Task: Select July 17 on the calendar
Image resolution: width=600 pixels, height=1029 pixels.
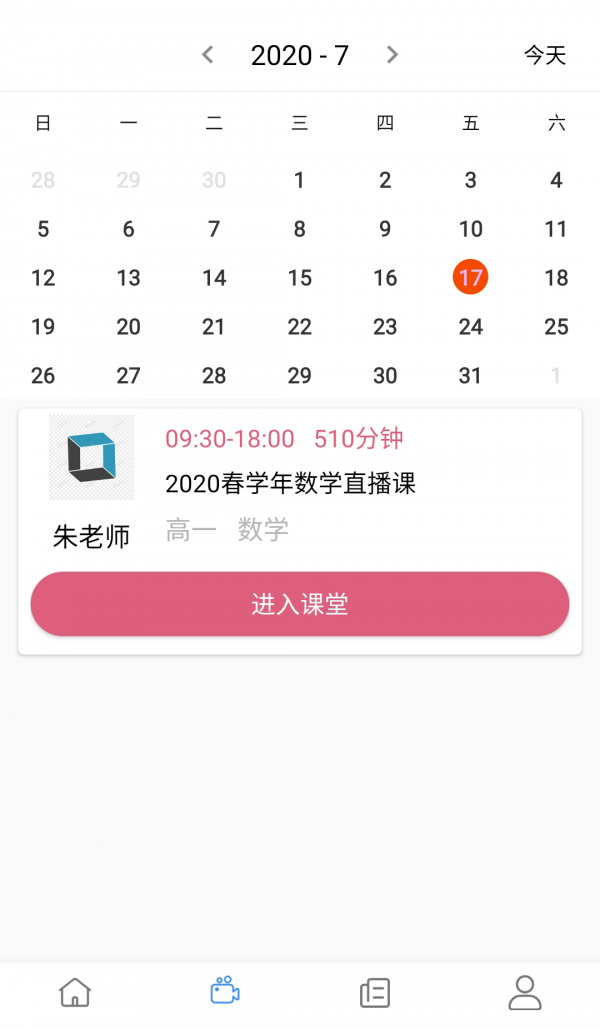Action: [x=471, y=278]
